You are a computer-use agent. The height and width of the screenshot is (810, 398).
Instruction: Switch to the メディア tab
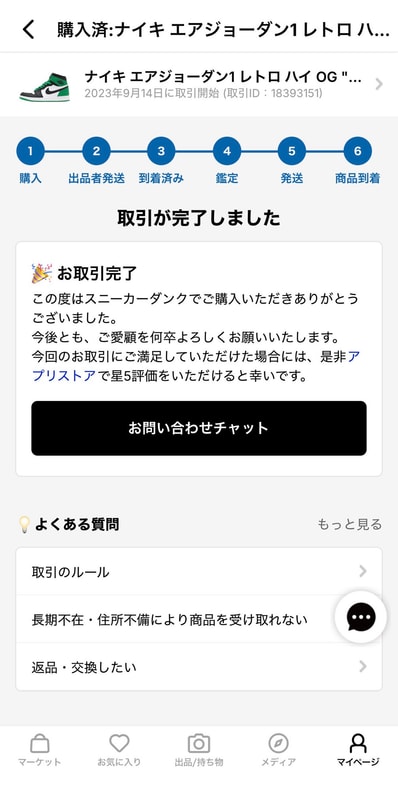pos(279,750)
